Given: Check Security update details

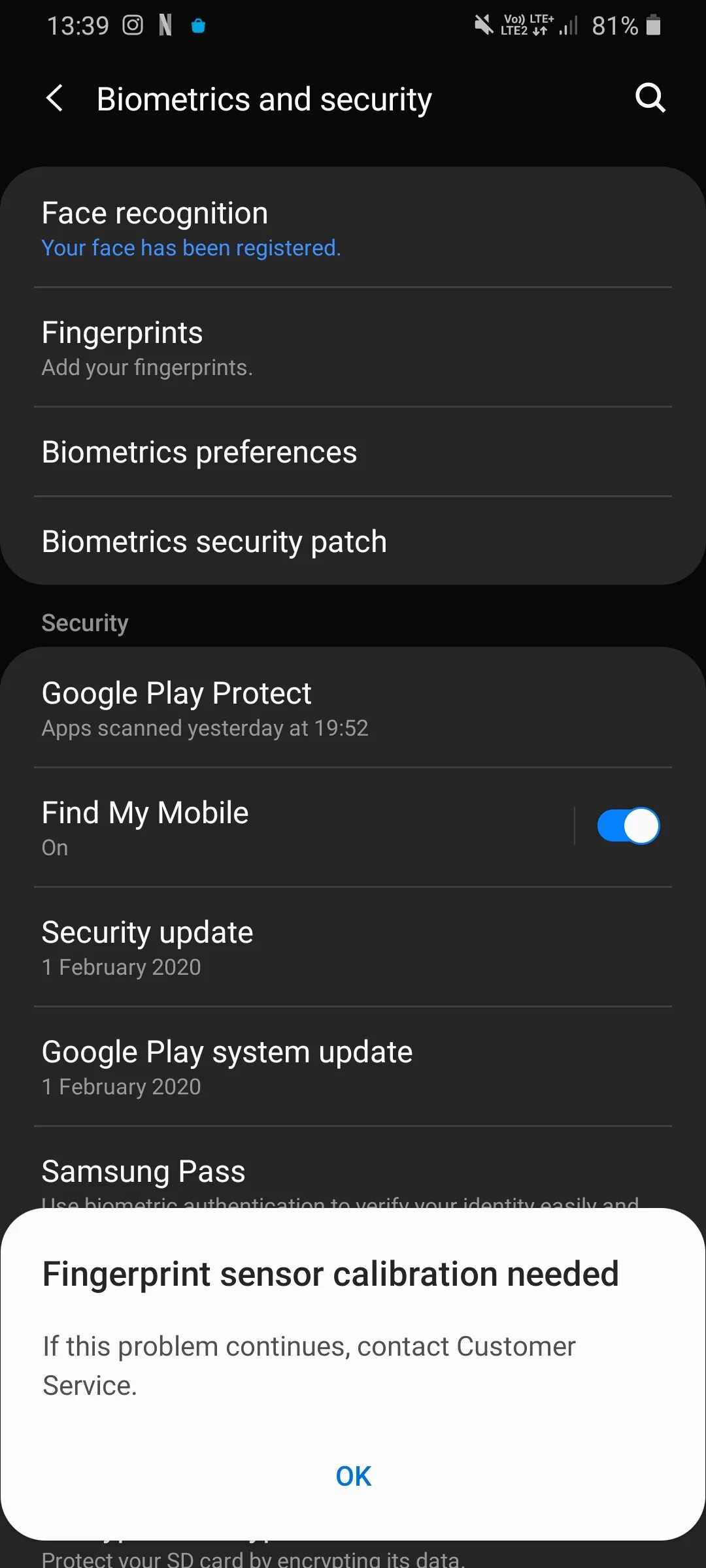Looking at the screenshot, I should pyautogui.click(x=353, y=947).
